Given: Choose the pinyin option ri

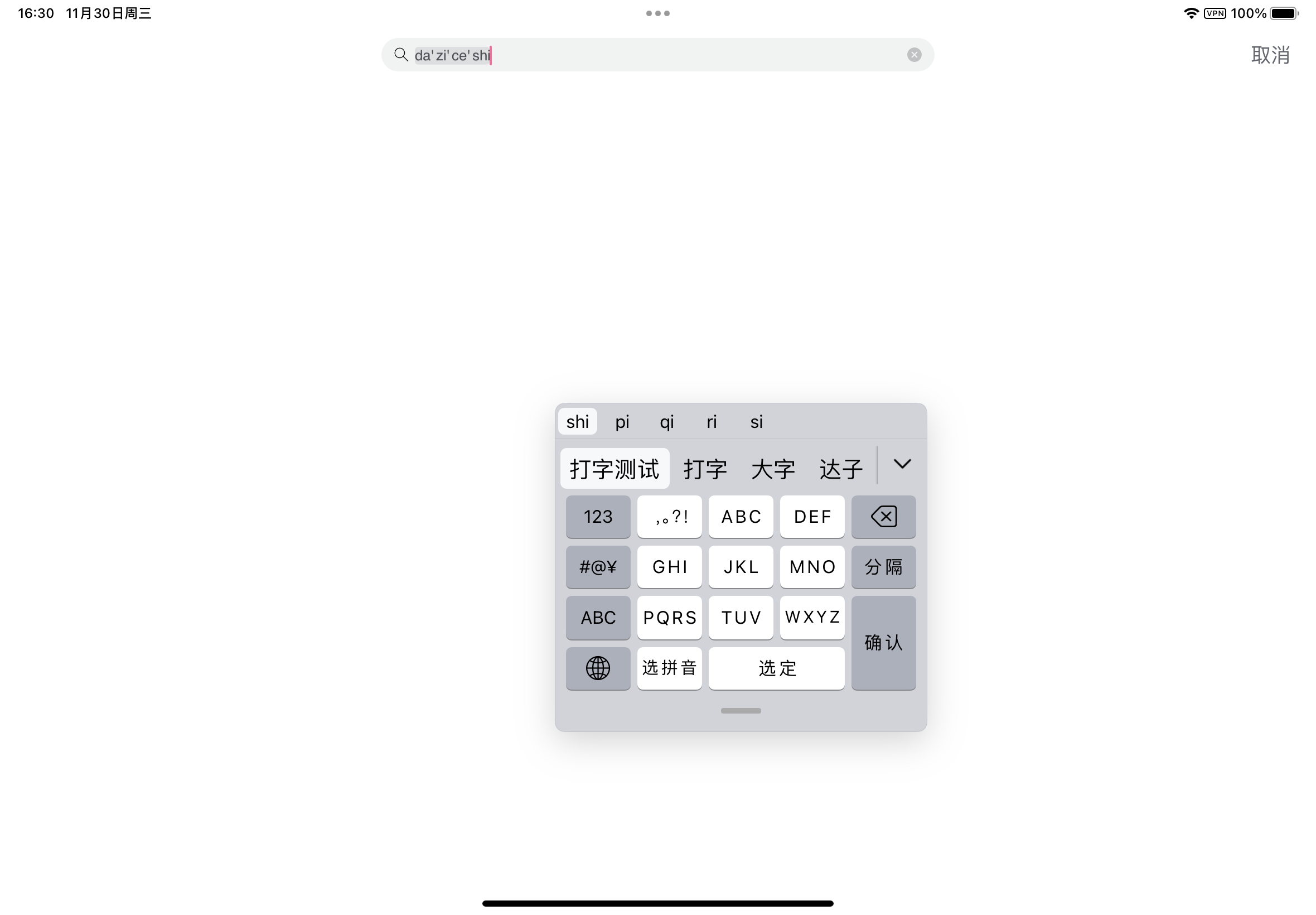Looking at the screenshot, I should tap(711, 422).
